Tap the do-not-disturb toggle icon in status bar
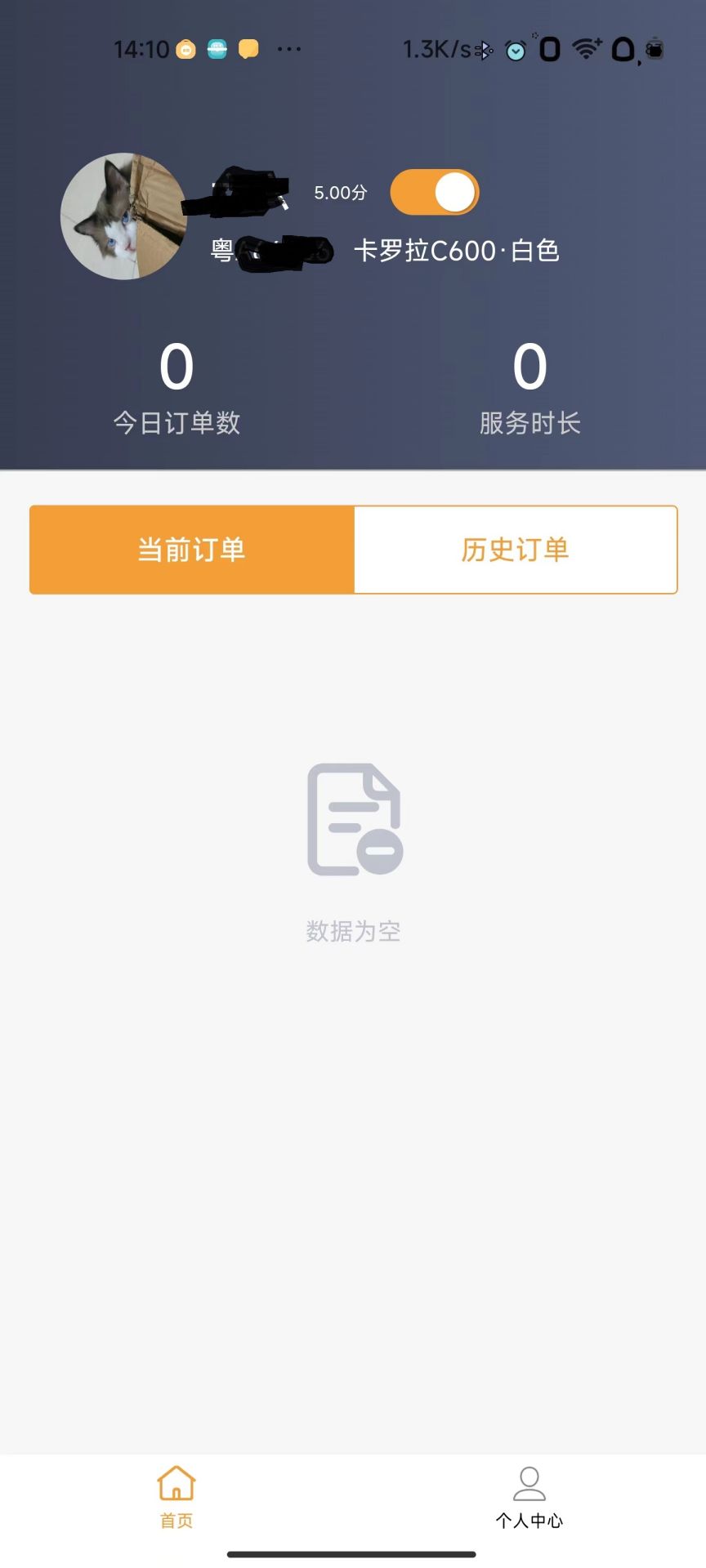706x1568 pixels. tap(623, 50)
